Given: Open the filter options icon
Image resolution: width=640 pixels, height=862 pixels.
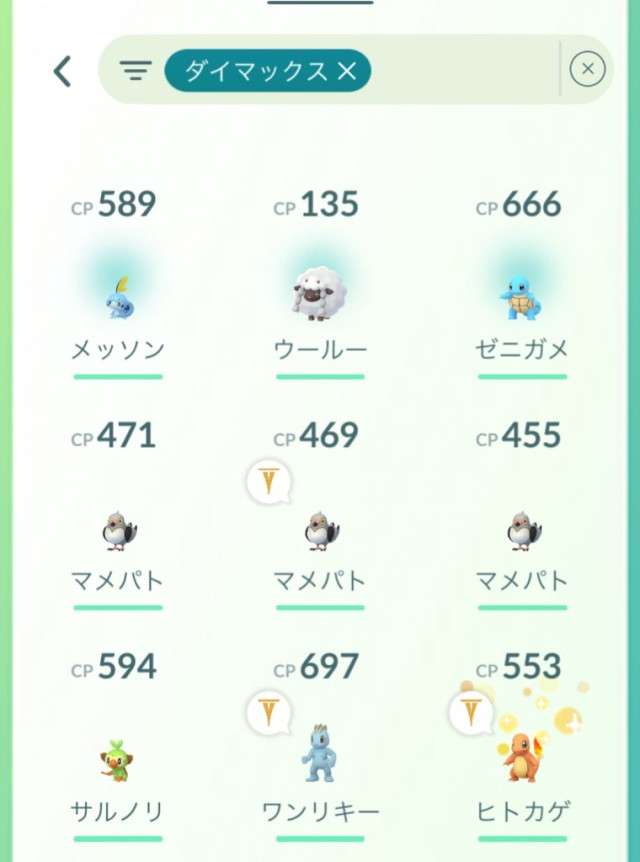Looking at the screenshot, I should [135, 70].
